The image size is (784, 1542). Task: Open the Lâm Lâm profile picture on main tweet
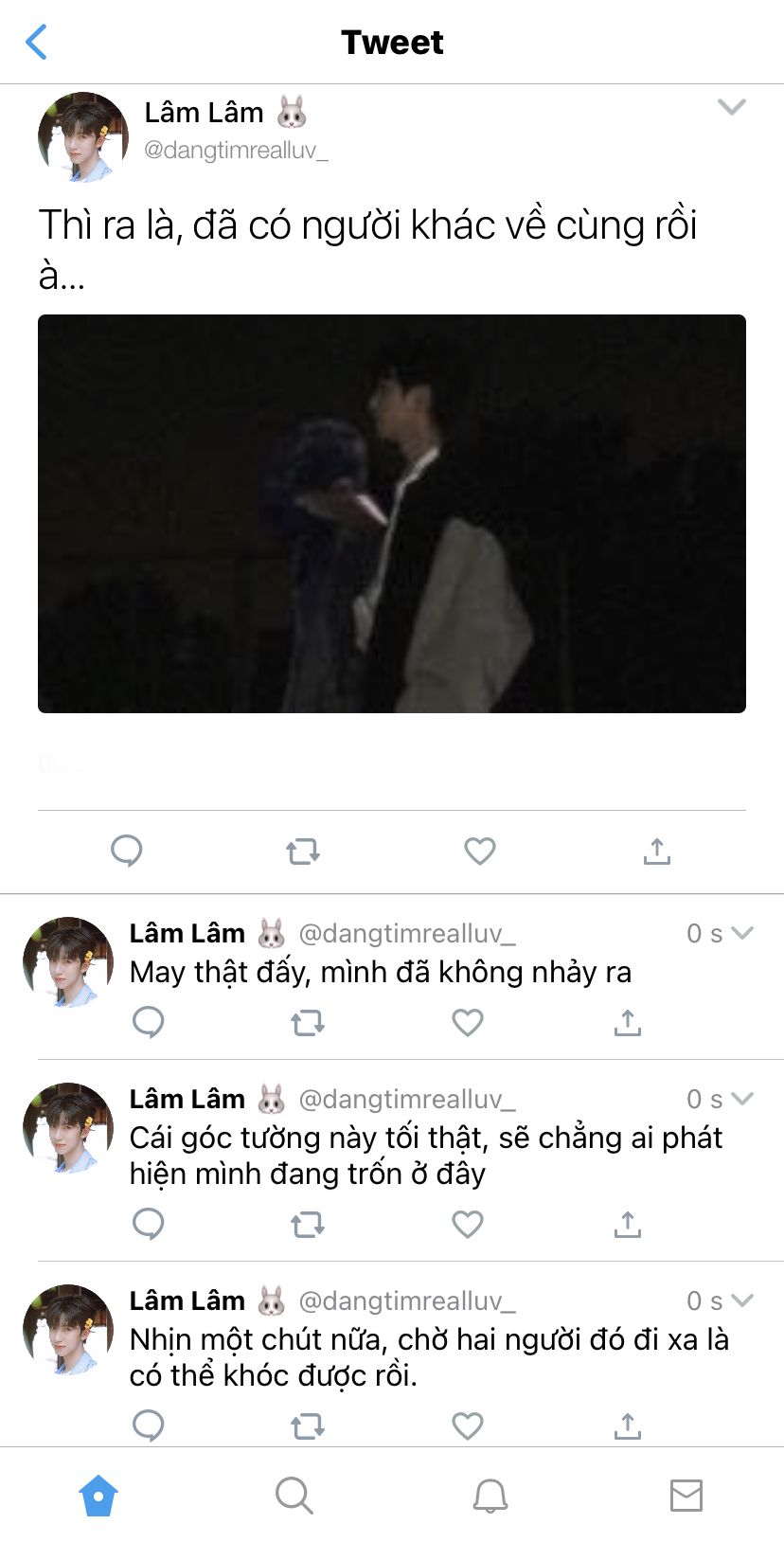82,137
